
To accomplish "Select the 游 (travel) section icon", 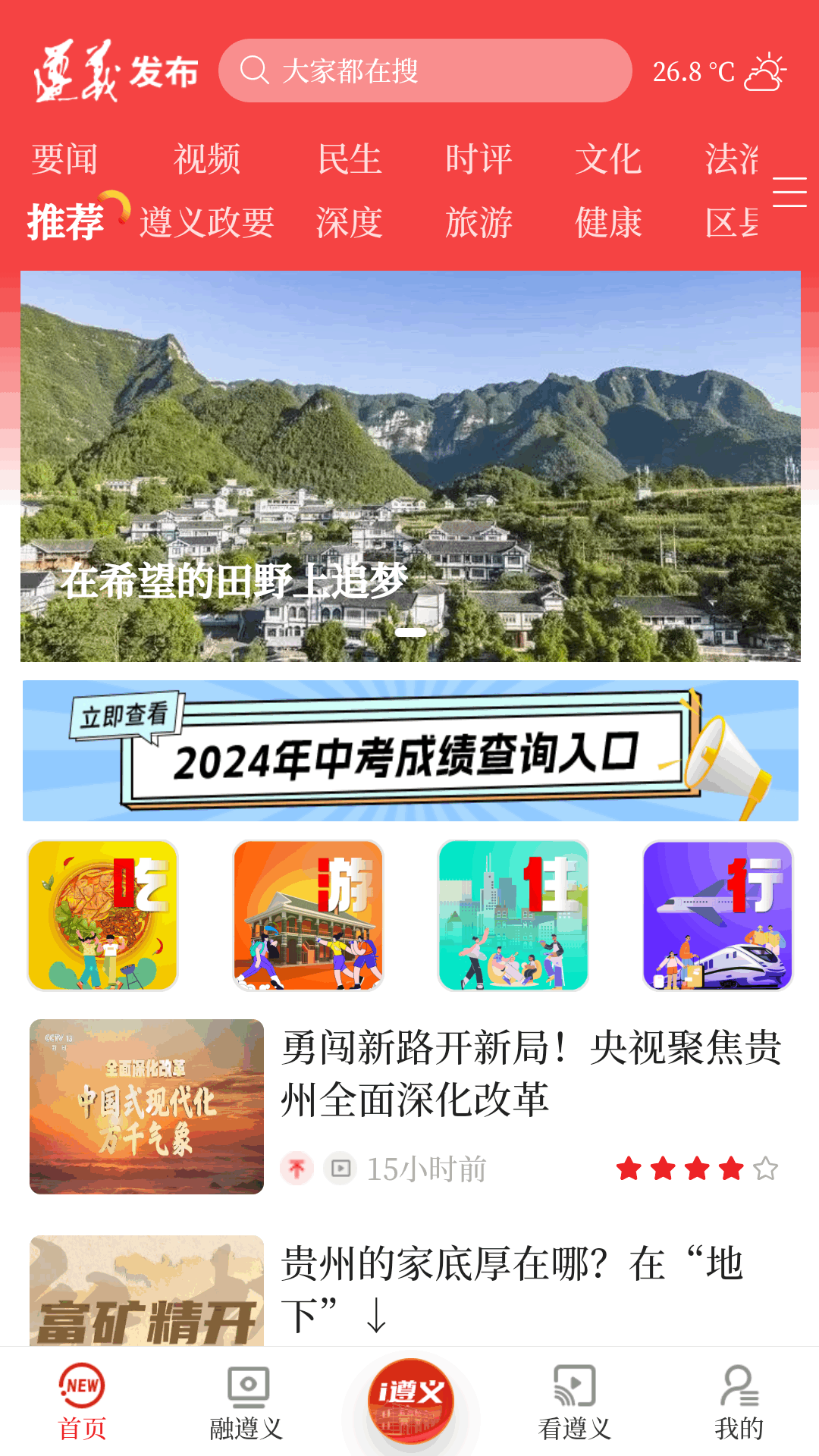I will click(x=308, y=914).
